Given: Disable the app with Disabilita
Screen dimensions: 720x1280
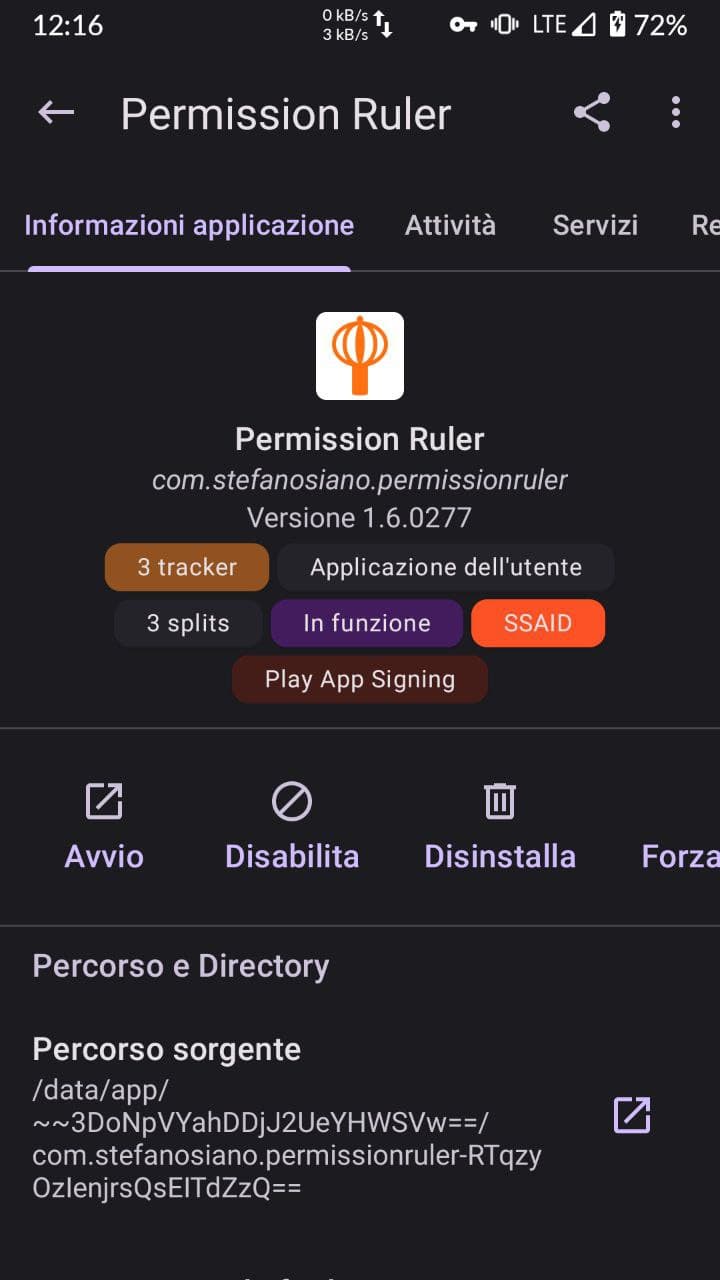Looking at the screenshot, I should [x=292, y=826].
